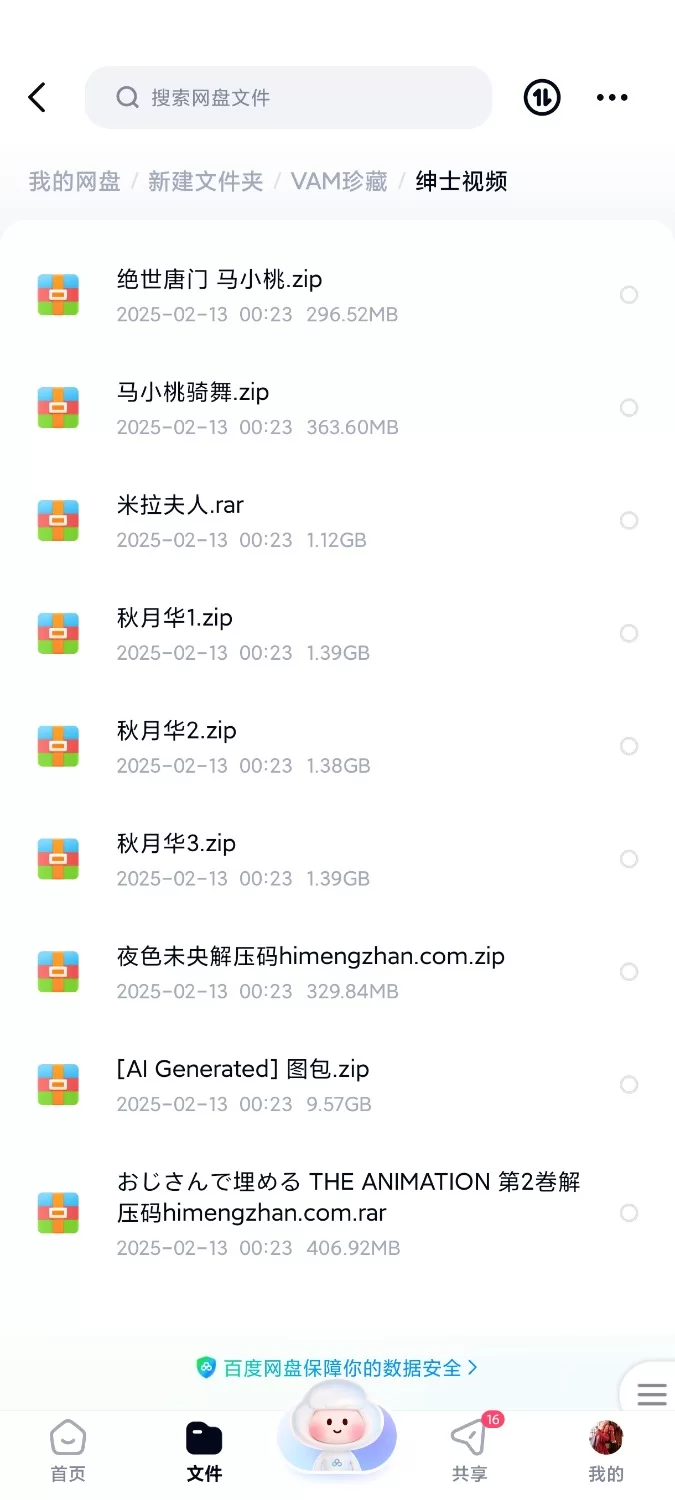Switch to the 首页 tab
675x1500 pixels.
pyautogui.click(x=68, y=1451)
